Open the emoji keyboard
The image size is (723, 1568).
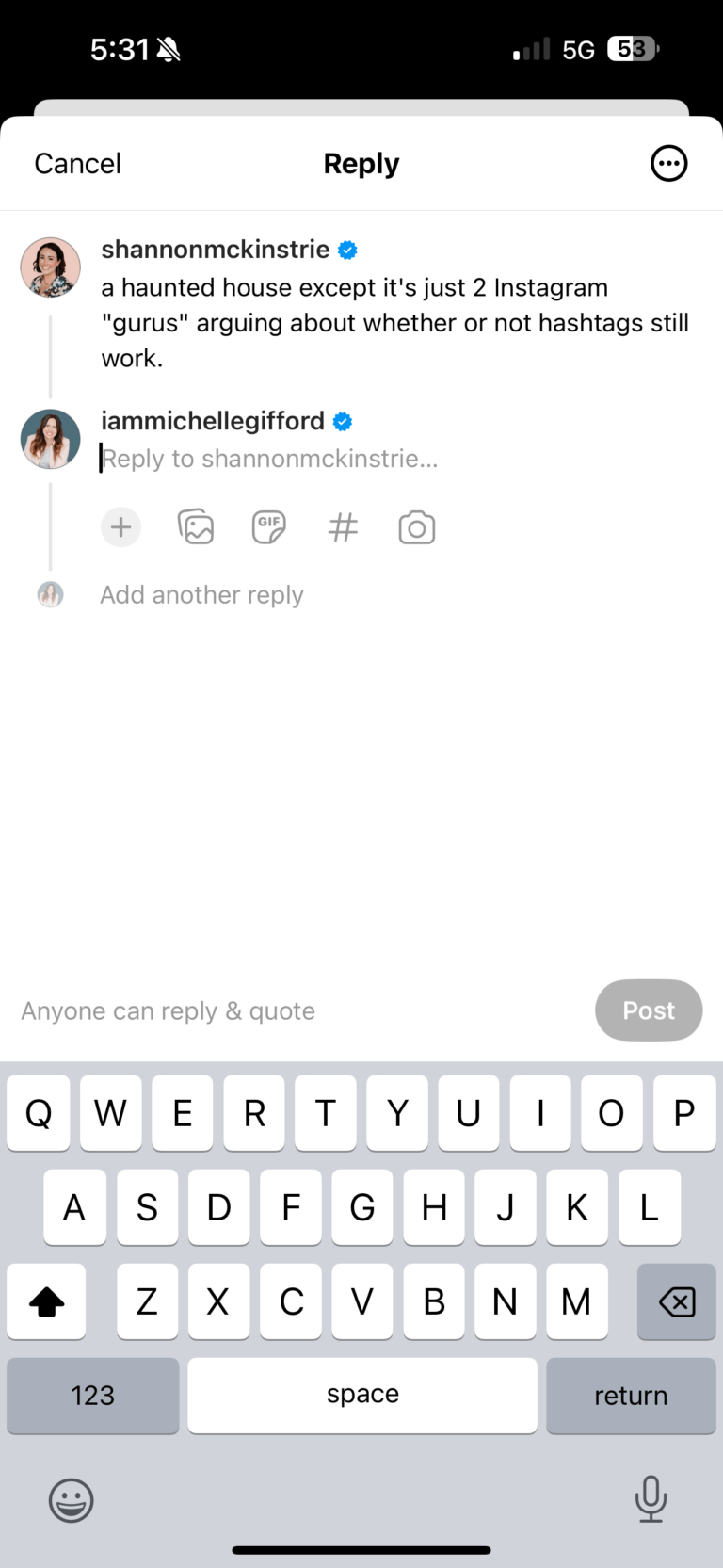(72, 1500)
